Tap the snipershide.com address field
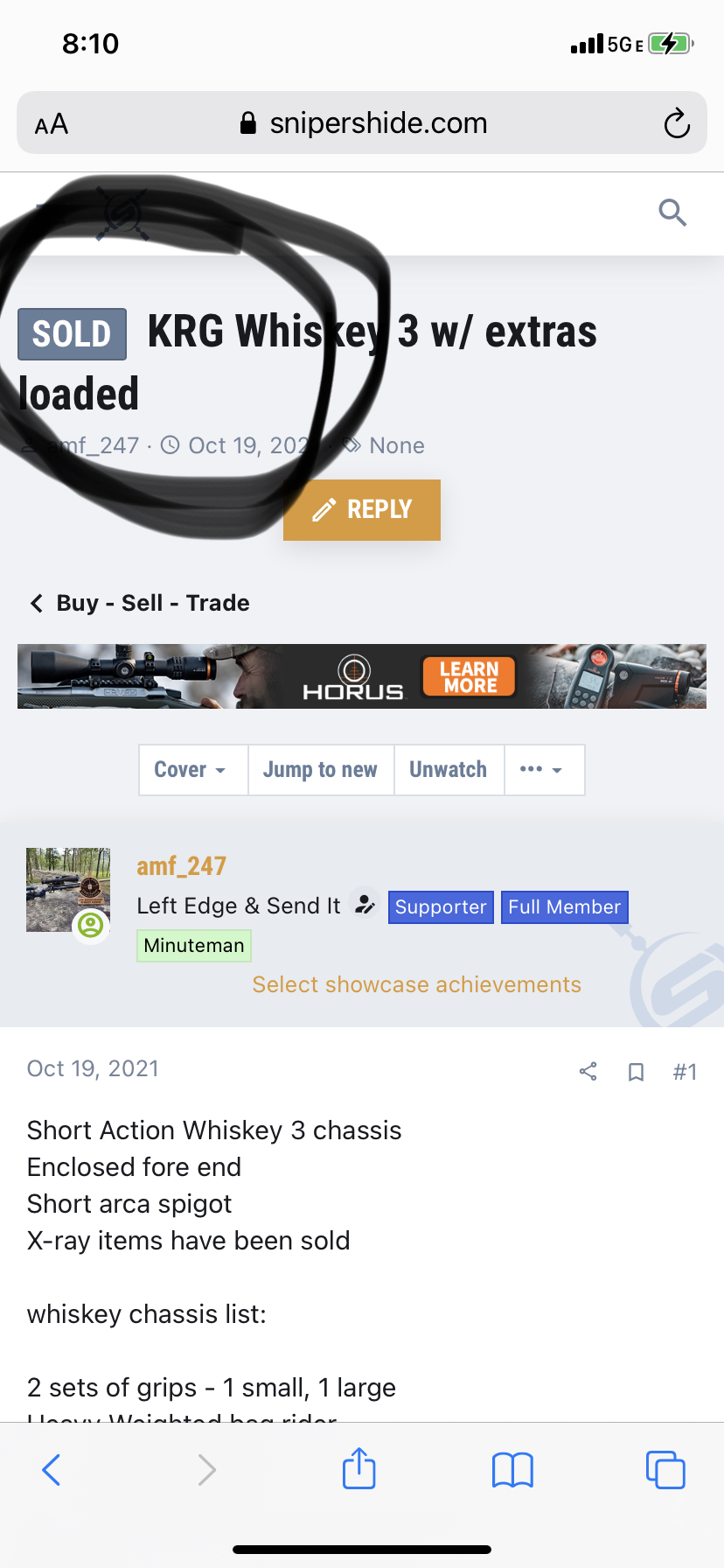The height and width of the screenshot is (1568, 724). [x=362, y=123]
